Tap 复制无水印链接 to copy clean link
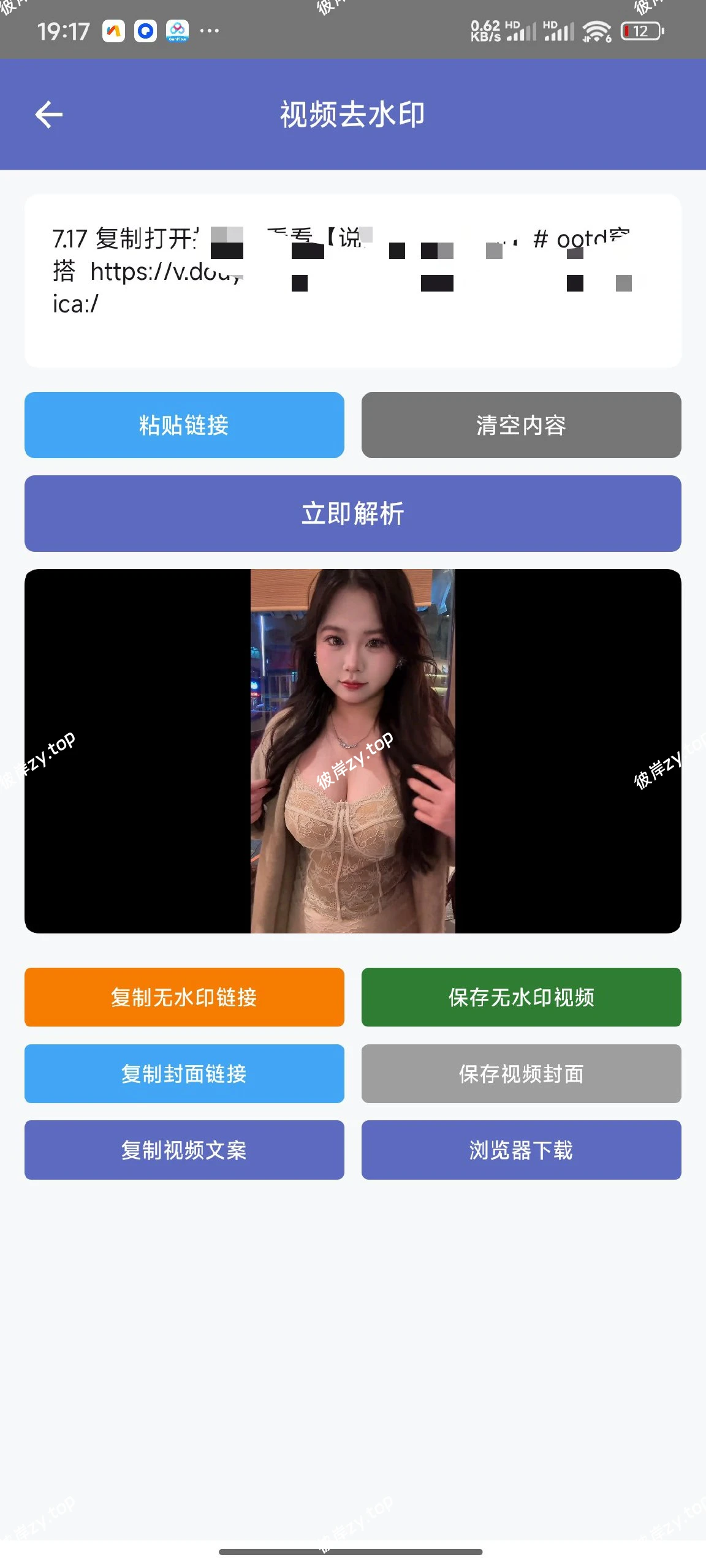Image resolution: width=706 pixels, height=1568 pixels. pyautogui.click(x=183, y=997)
